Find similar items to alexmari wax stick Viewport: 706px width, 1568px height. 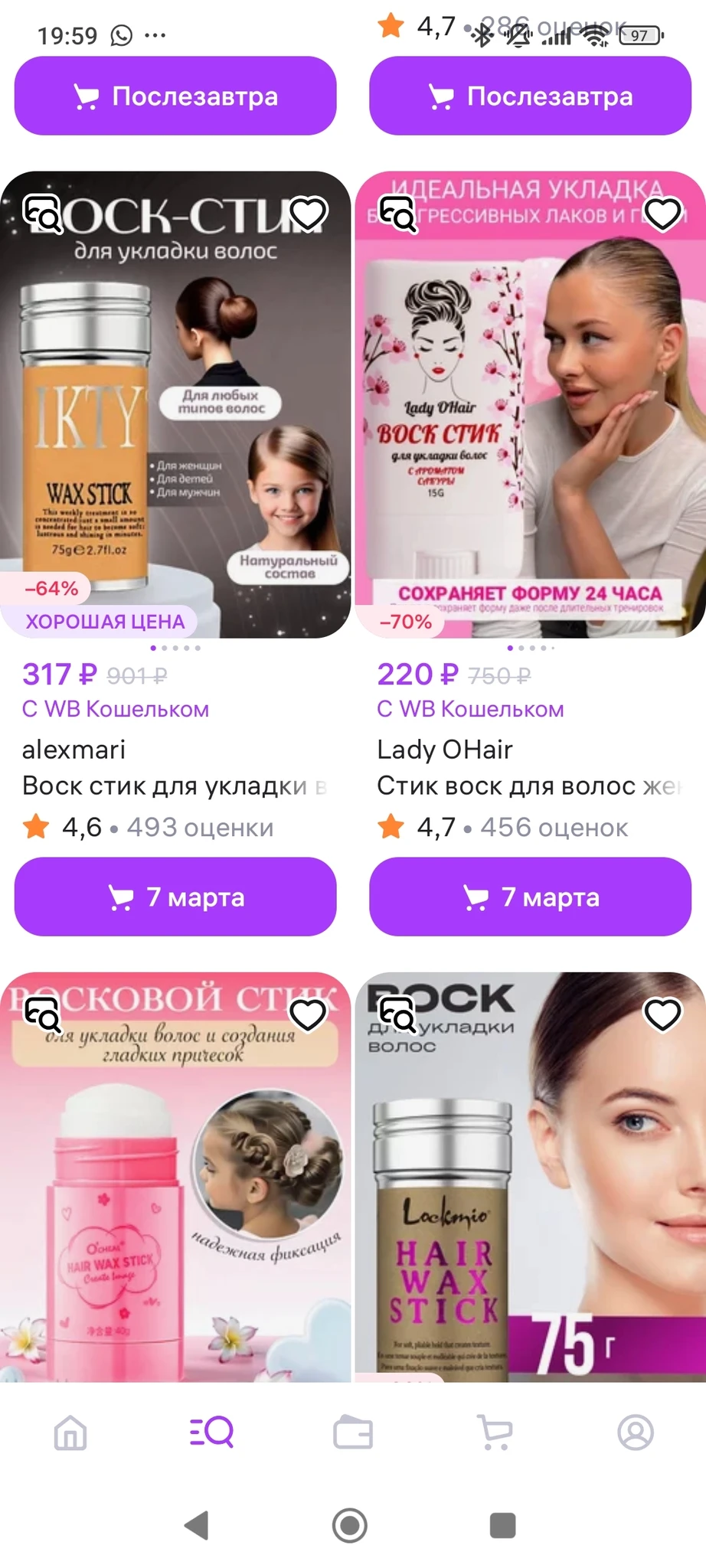coord(42,214)
